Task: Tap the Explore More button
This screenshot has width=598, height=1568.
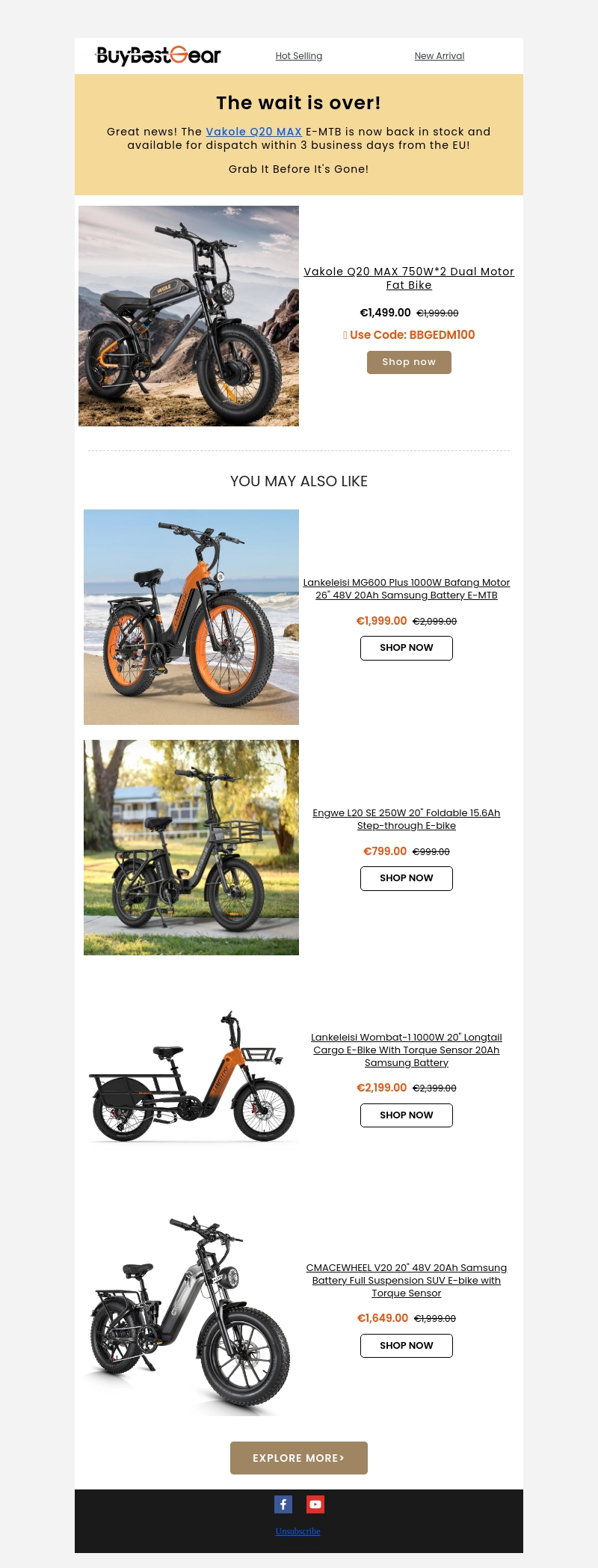Action: (x=299, y=1458)
